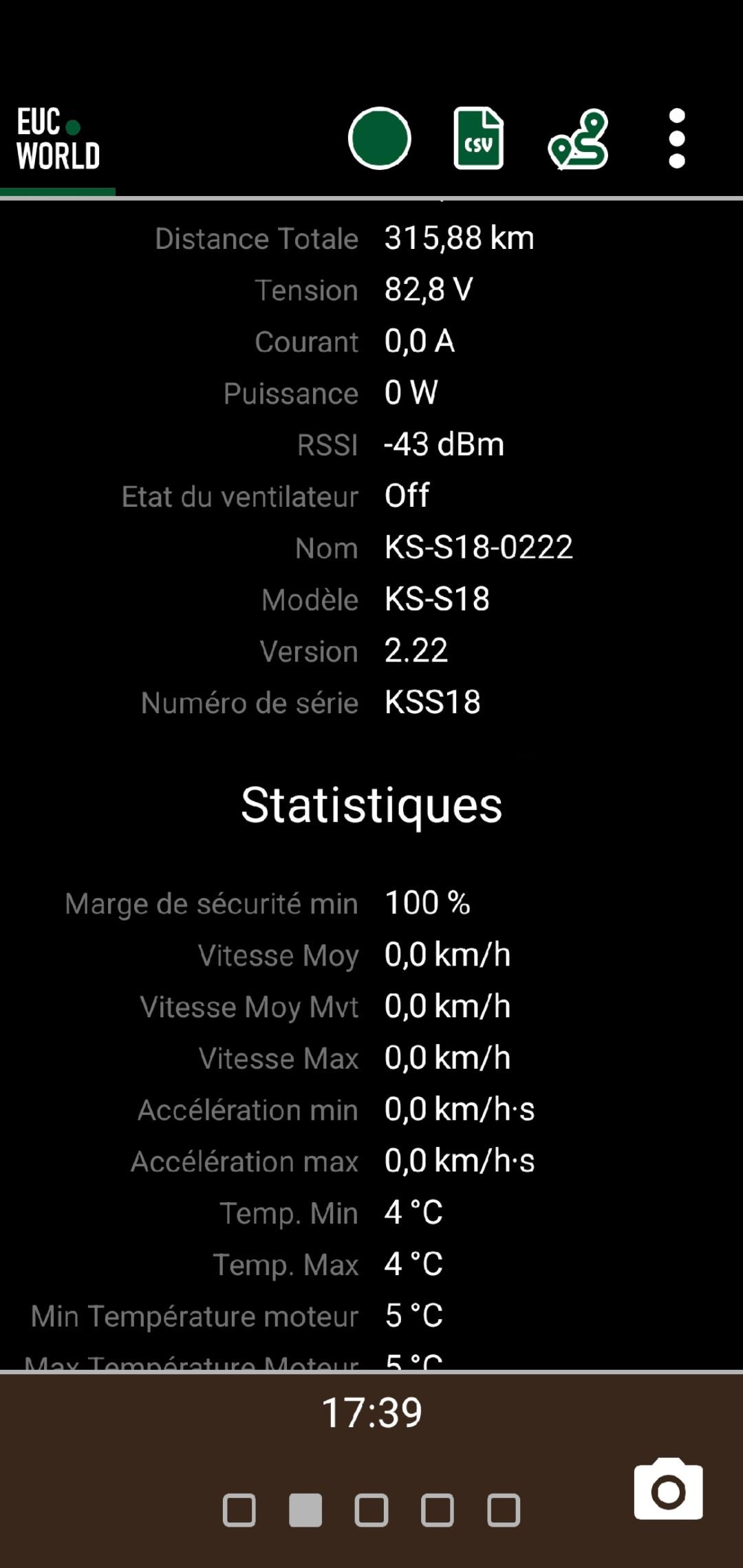Take a screenshot with the camera icon
Viewport: 743px width, 1568px height.
coord(669,1489)
